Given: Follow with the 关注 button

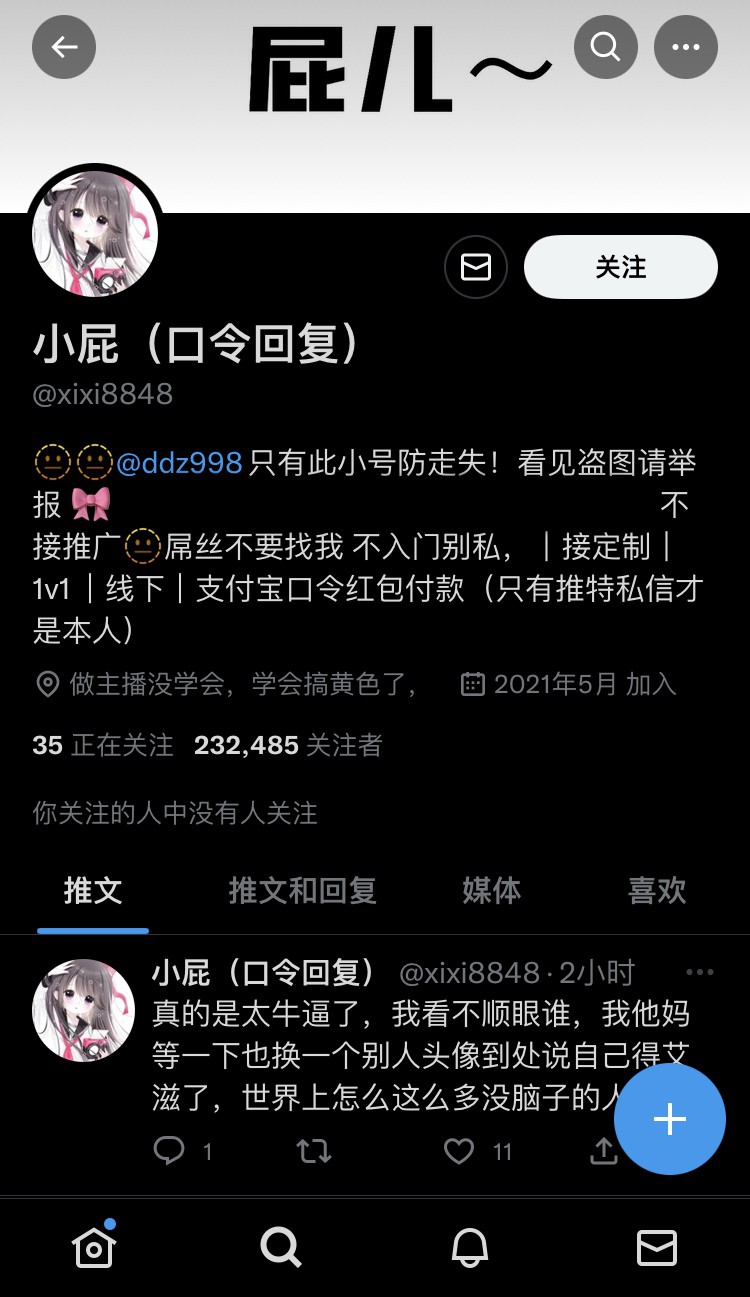Looking at the screenshot, I should coord(620,267).
